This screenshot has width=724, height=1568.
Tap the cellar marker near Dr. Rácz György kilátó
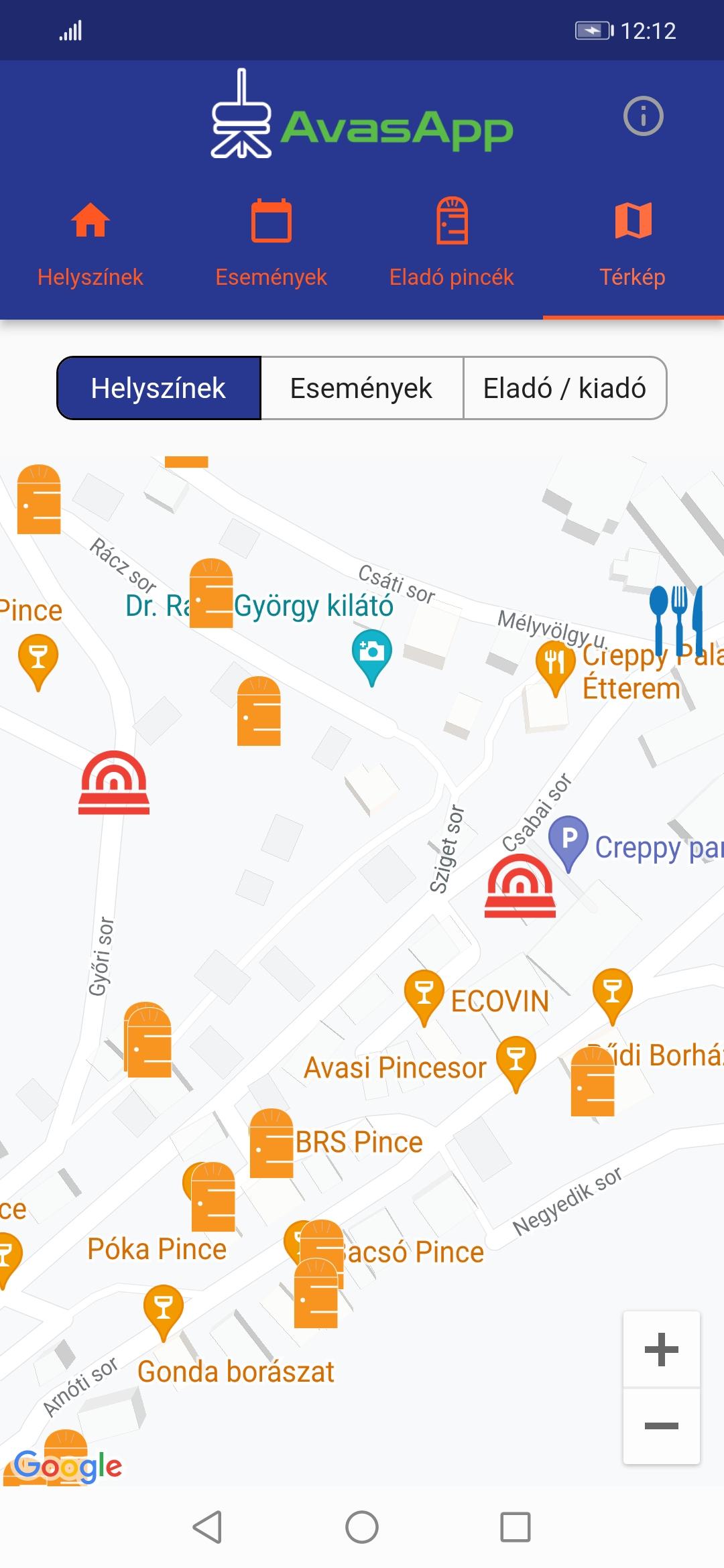pos(211,593)
